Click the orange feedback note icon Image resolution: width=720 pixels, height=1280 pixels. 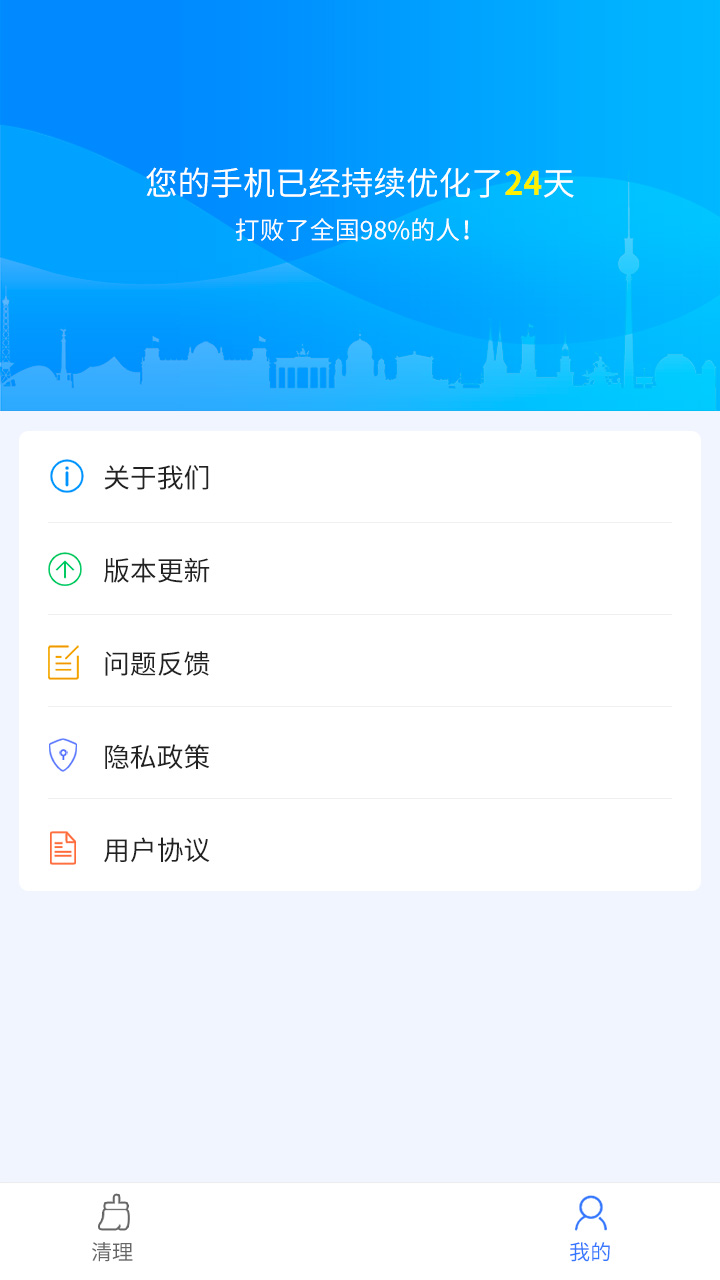tap(65, 663)
